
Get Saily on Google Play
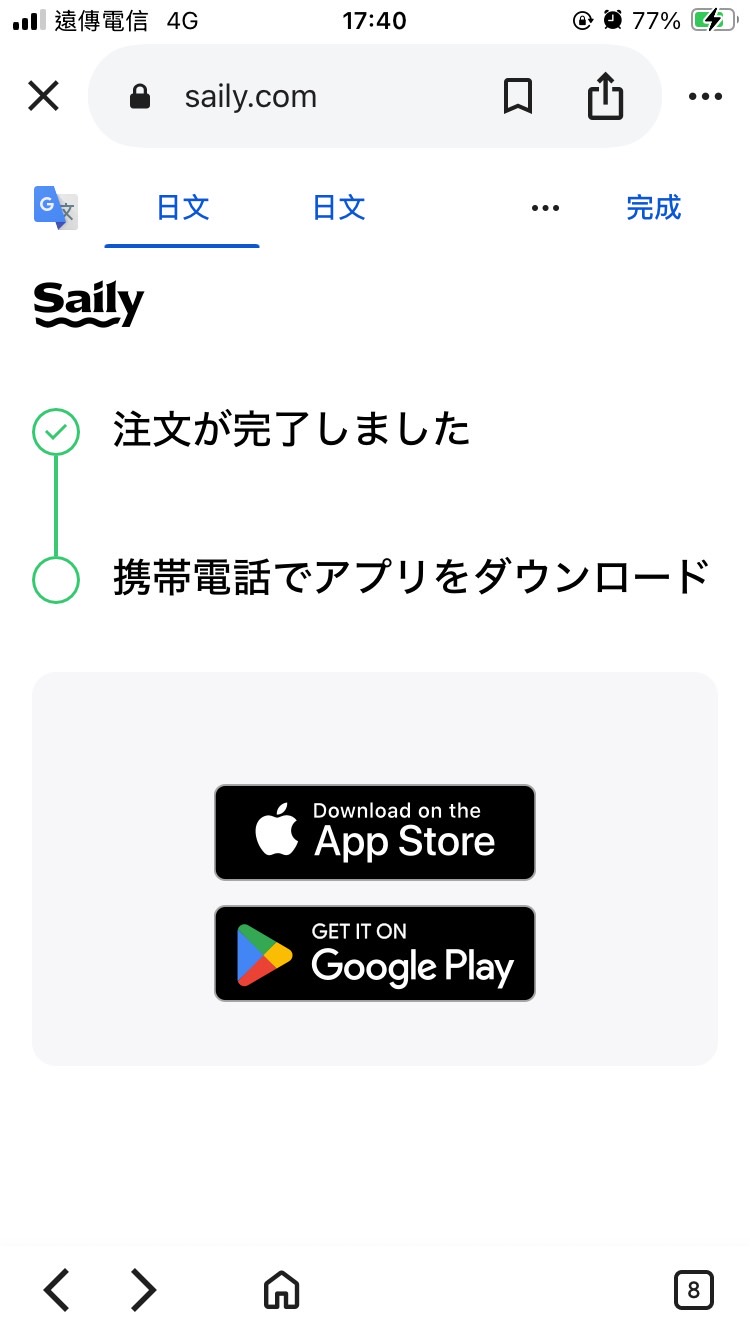pyautogui.click(x=375, y=953)
